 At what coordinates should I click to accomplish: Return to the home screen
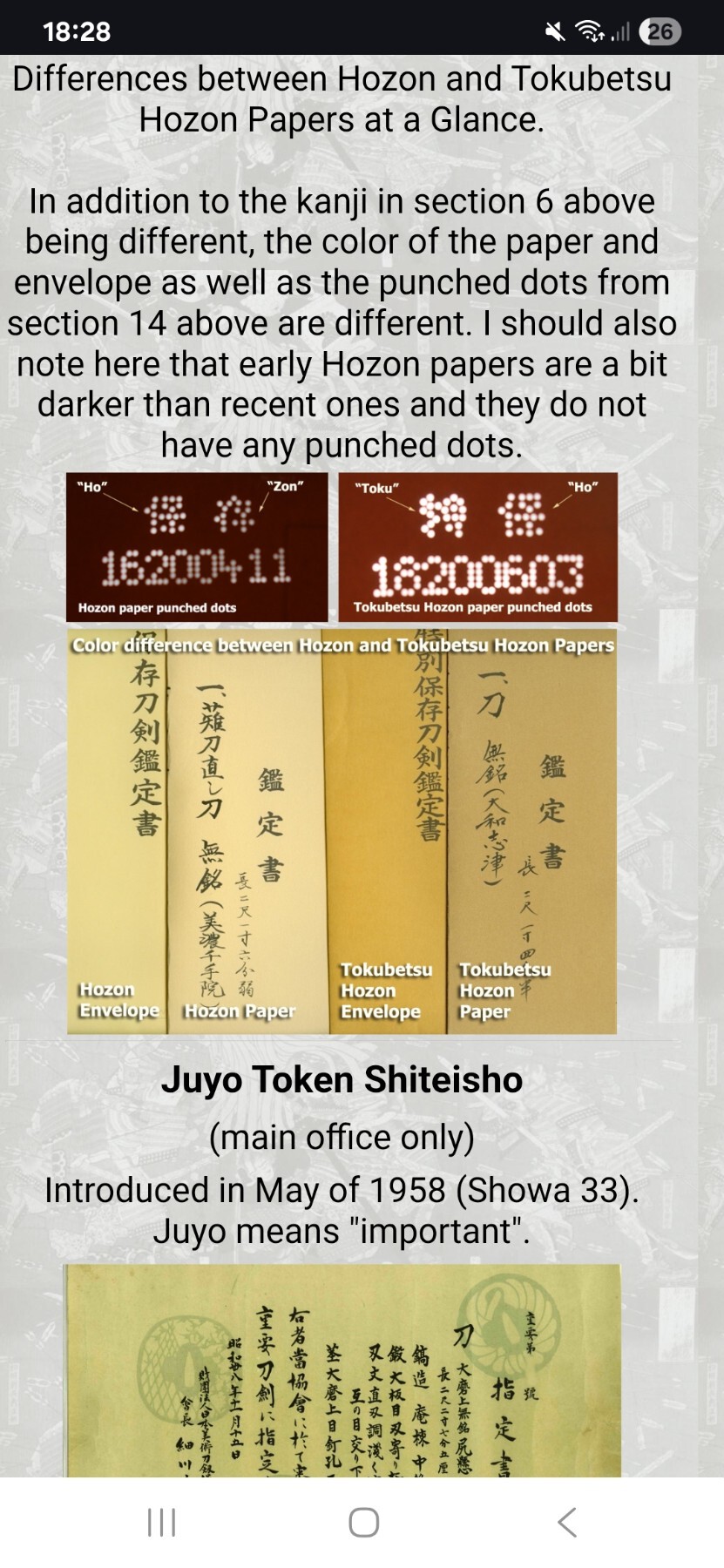(x=363, y=1523)
